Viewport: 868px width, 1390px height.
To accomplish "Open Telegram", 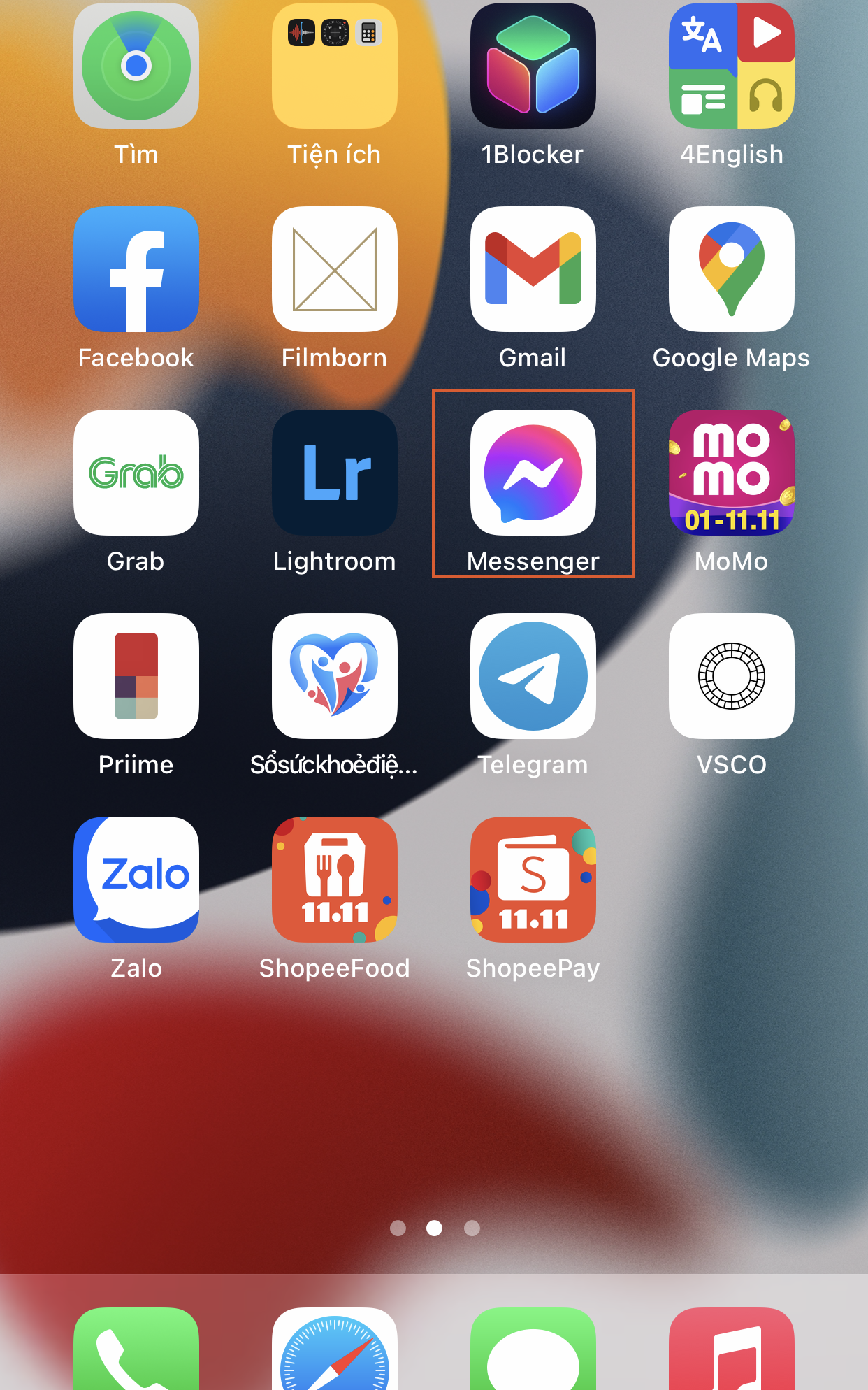I will 533,675.
